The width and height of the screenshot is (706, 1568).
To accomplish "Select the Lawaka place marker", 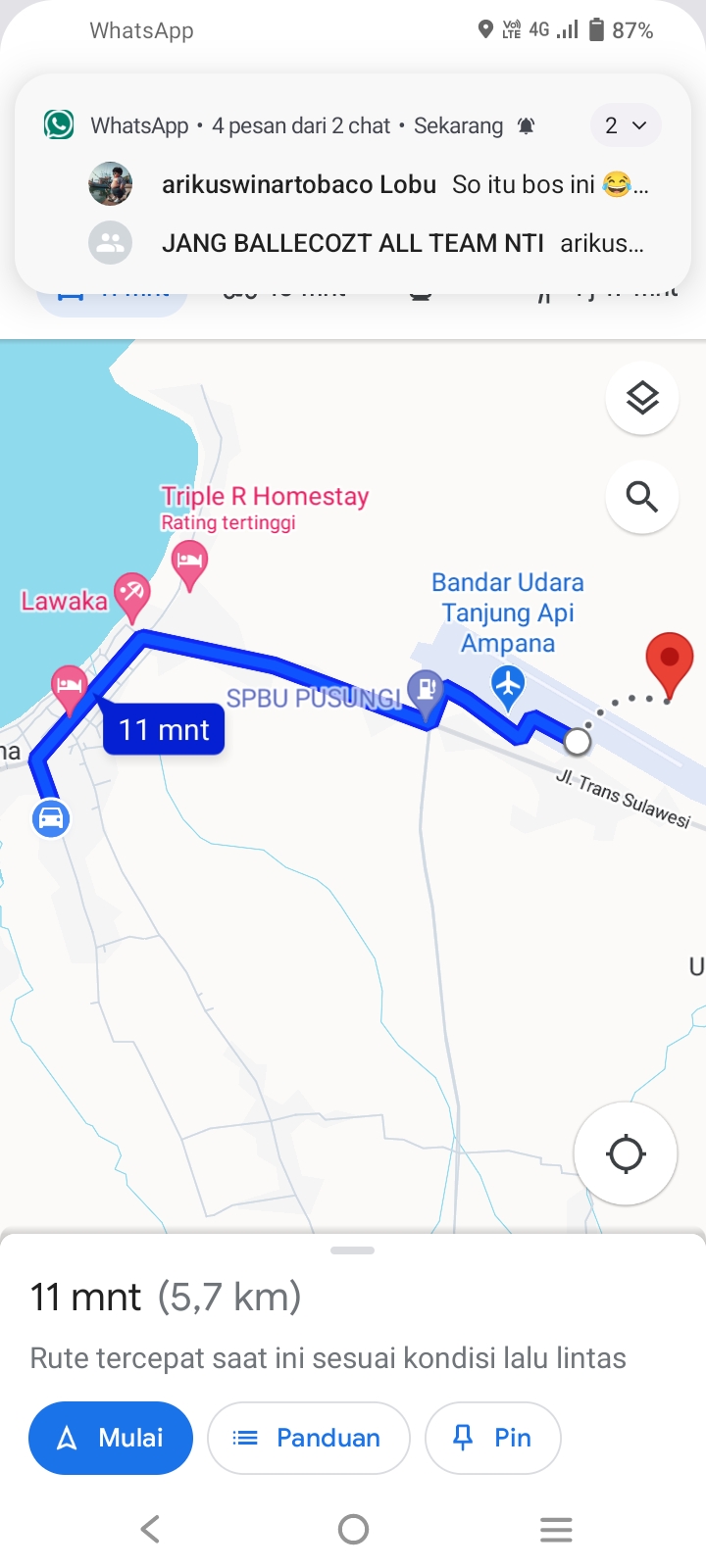I will [131, 596].
